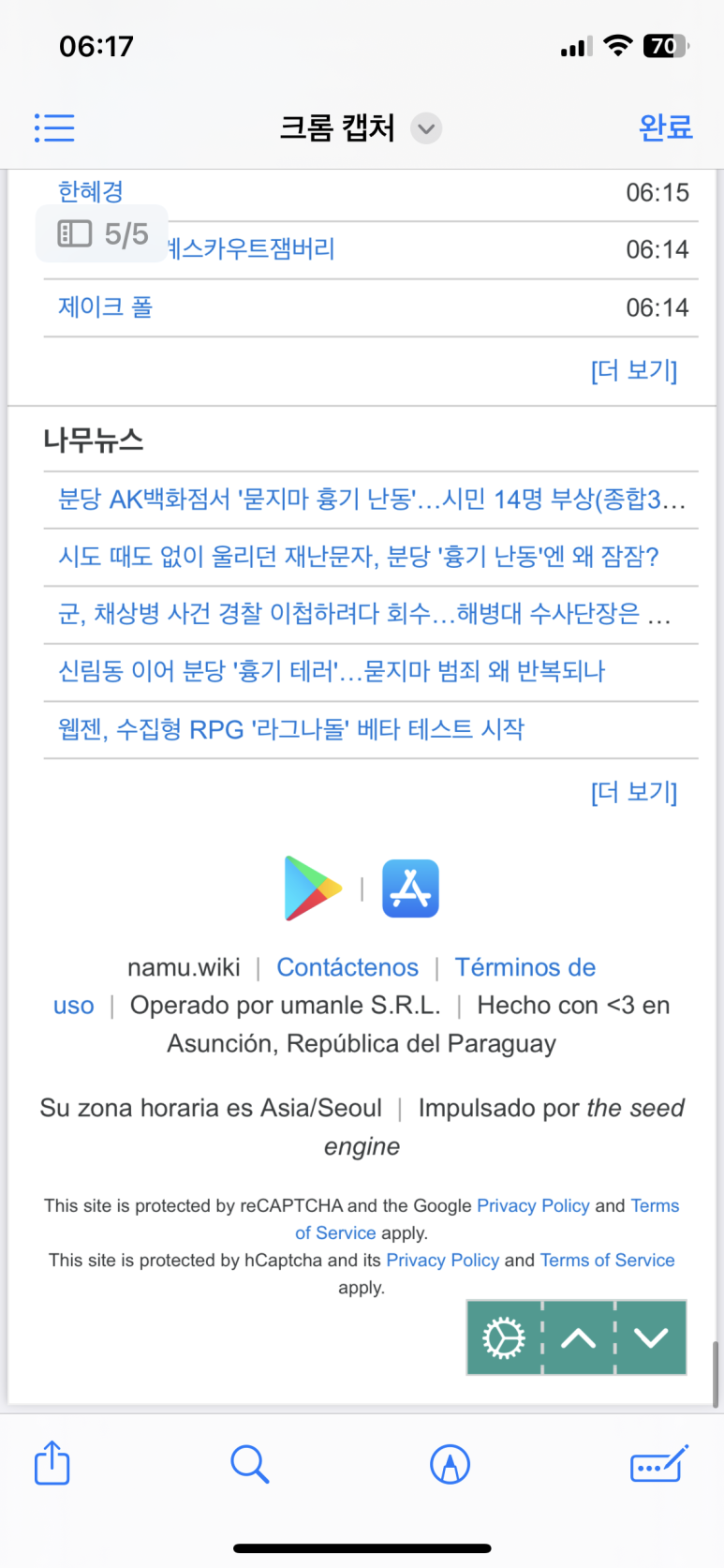Screen dimensions: 724x1568
Task: Open the App Store icon
Action: [x=410, y=888]
